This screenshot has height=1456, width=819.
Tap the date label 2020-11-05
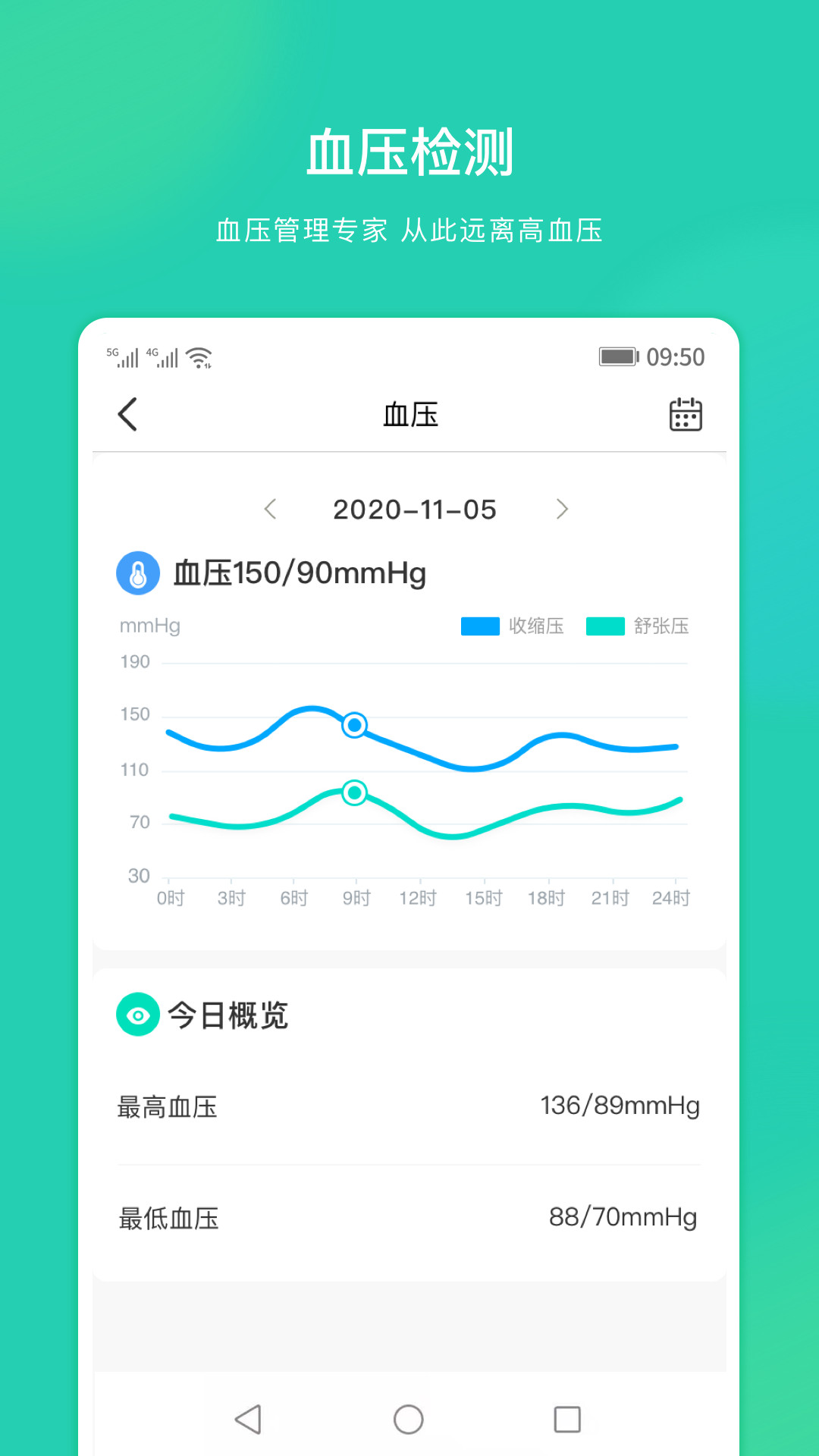[416, 510]
